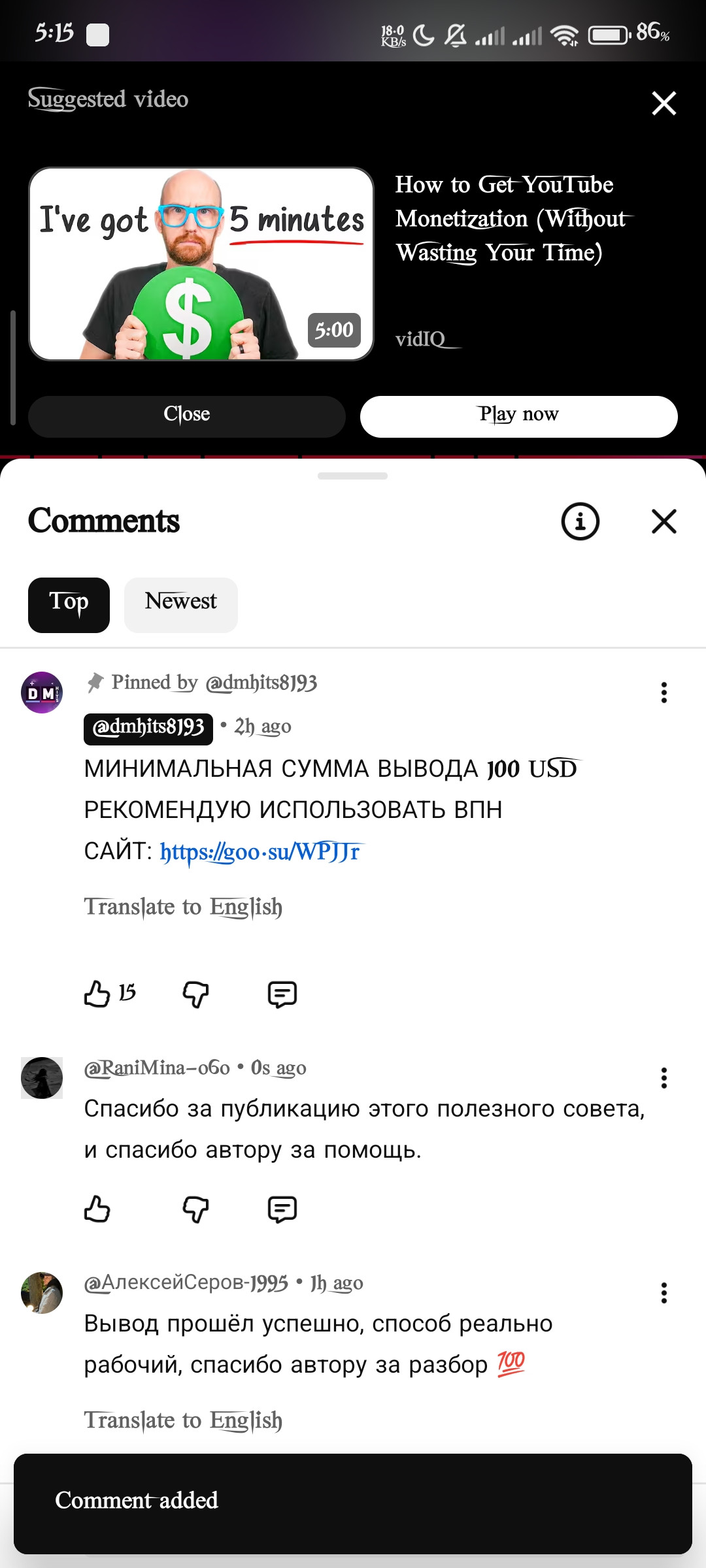Open comments info icon

coord(580,521)
